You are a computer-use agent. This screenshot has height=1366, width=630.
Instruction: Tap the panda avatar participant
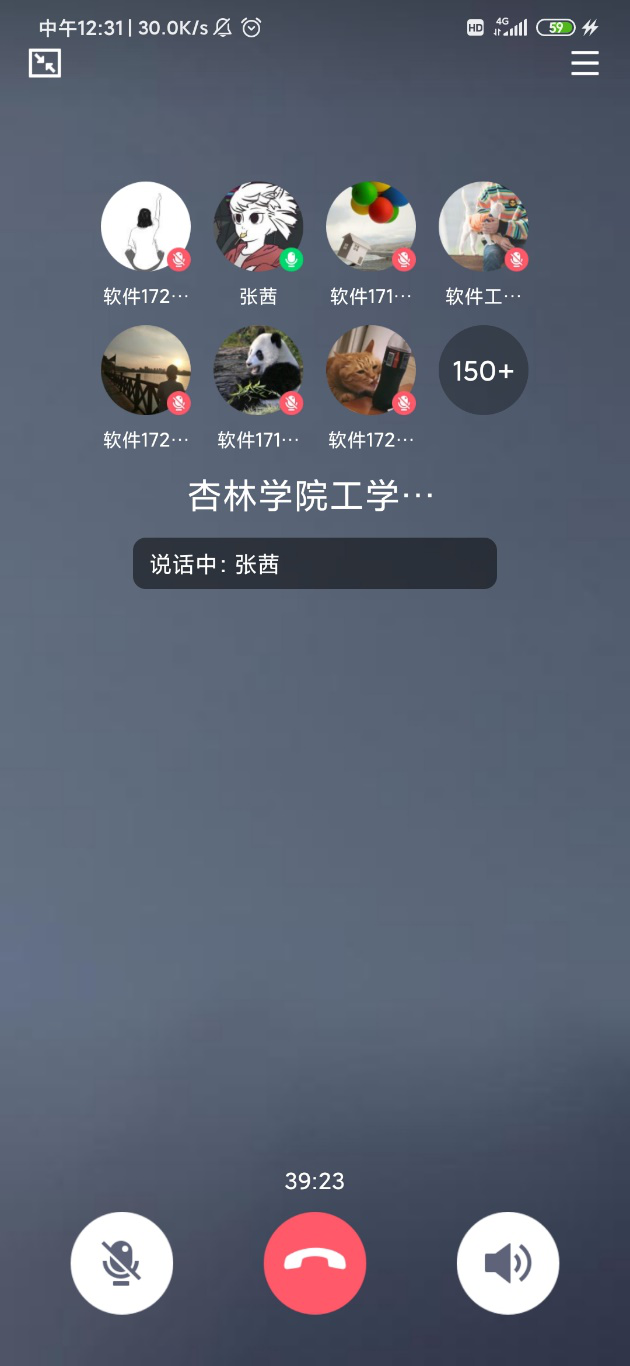coord(259,370)
